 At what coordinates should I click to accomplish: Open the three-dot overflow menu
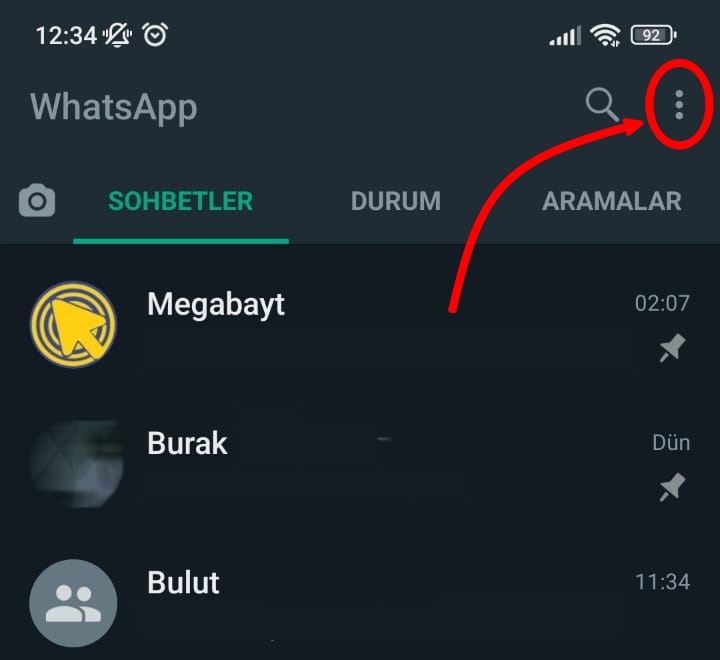tap(679, 104)
